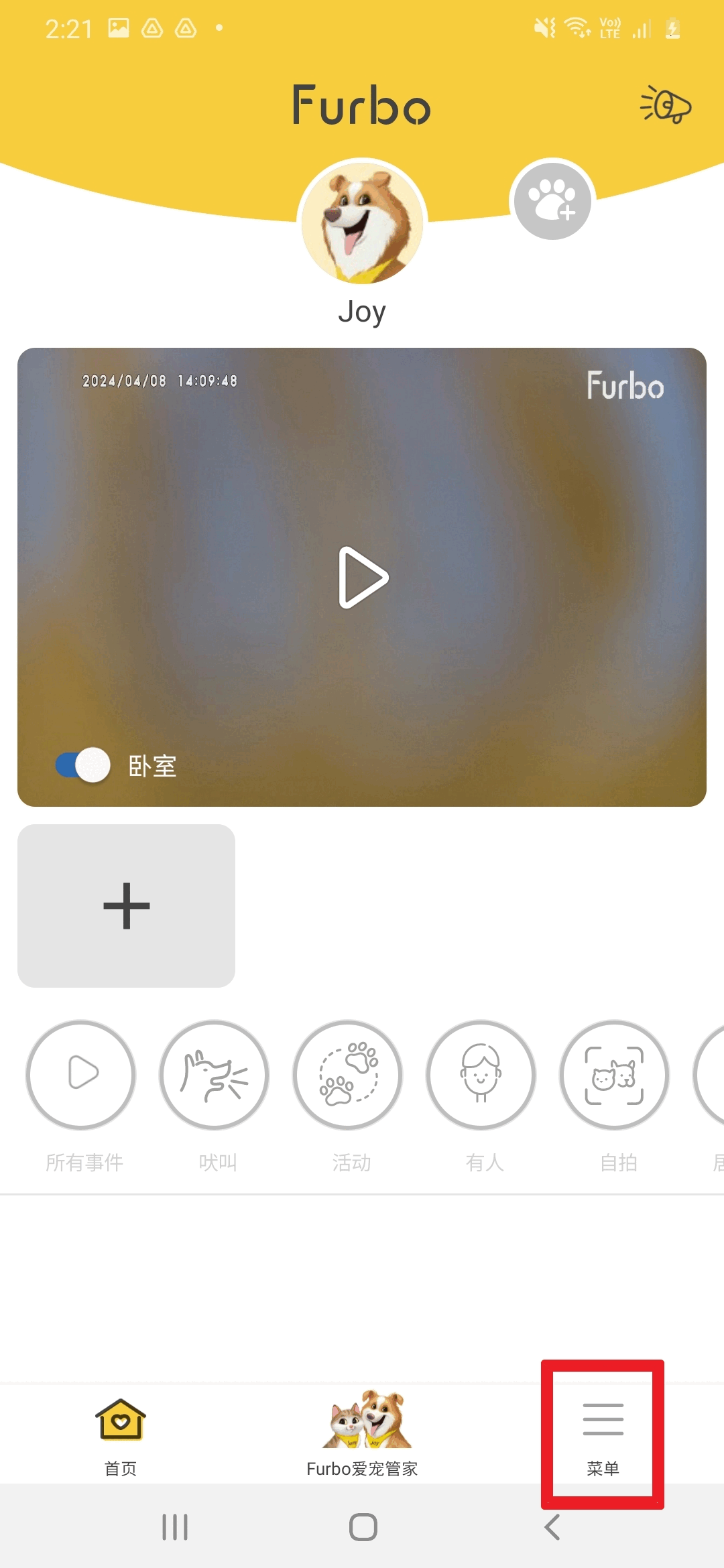Open the 自拍 selfie event filter
Screen dimensions: 724x1568
pos(615,1075)
